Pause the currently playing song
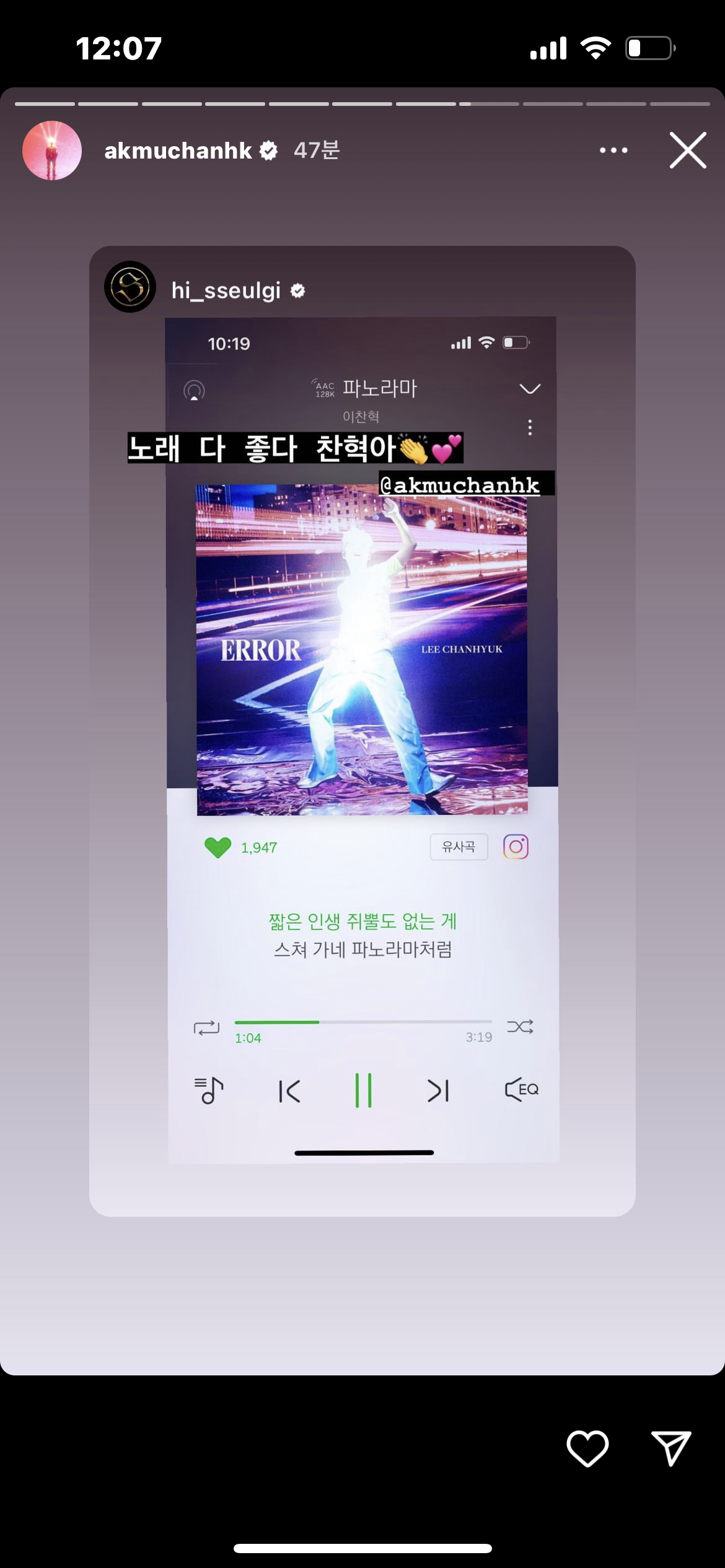Viewport: 725px width, 1568px height. [x=362, y=1091]
